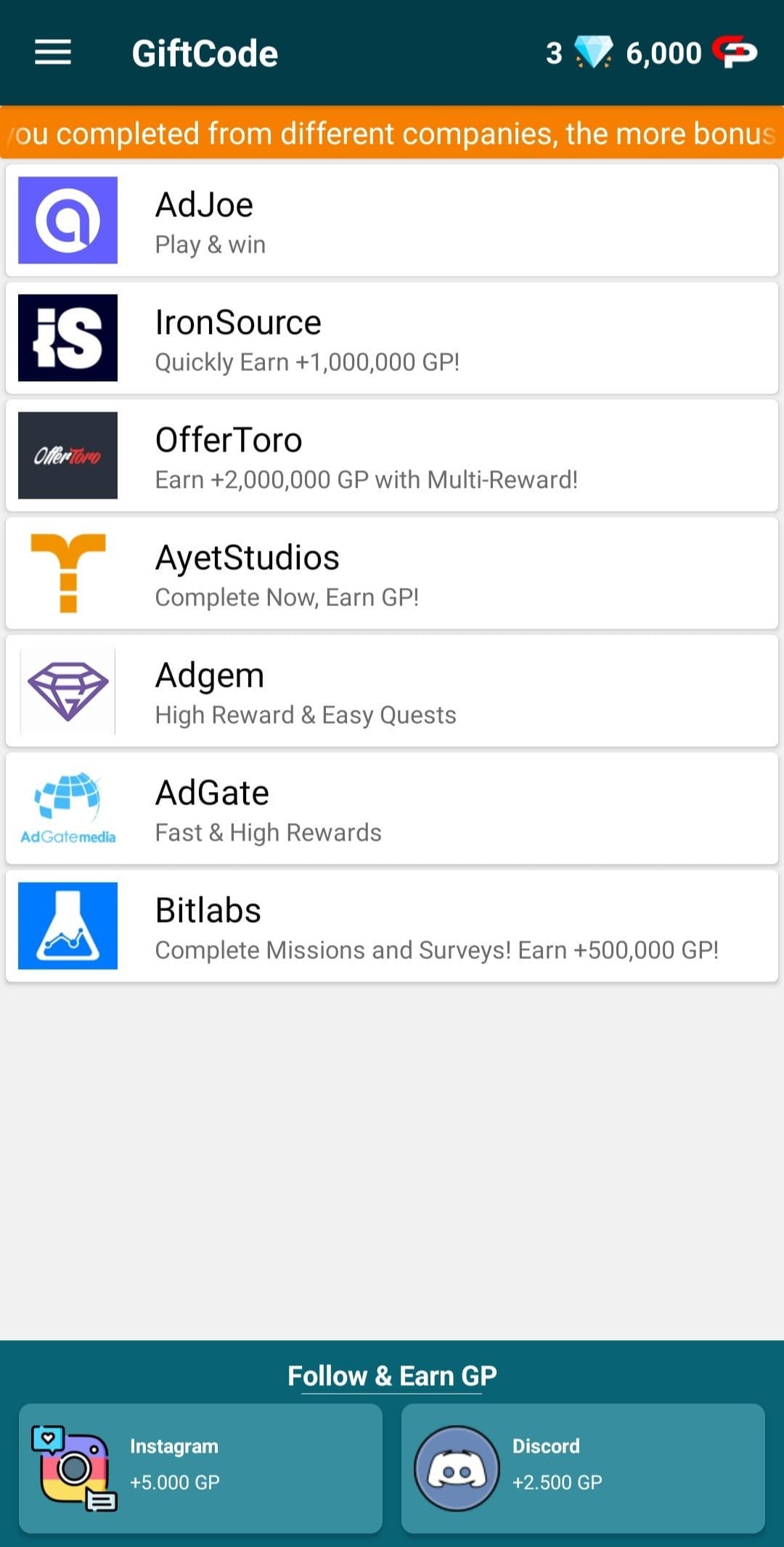Screen dimensions: 784x1547
Task: Open OfferToro multi-reward offers
Action: (392, 456)
